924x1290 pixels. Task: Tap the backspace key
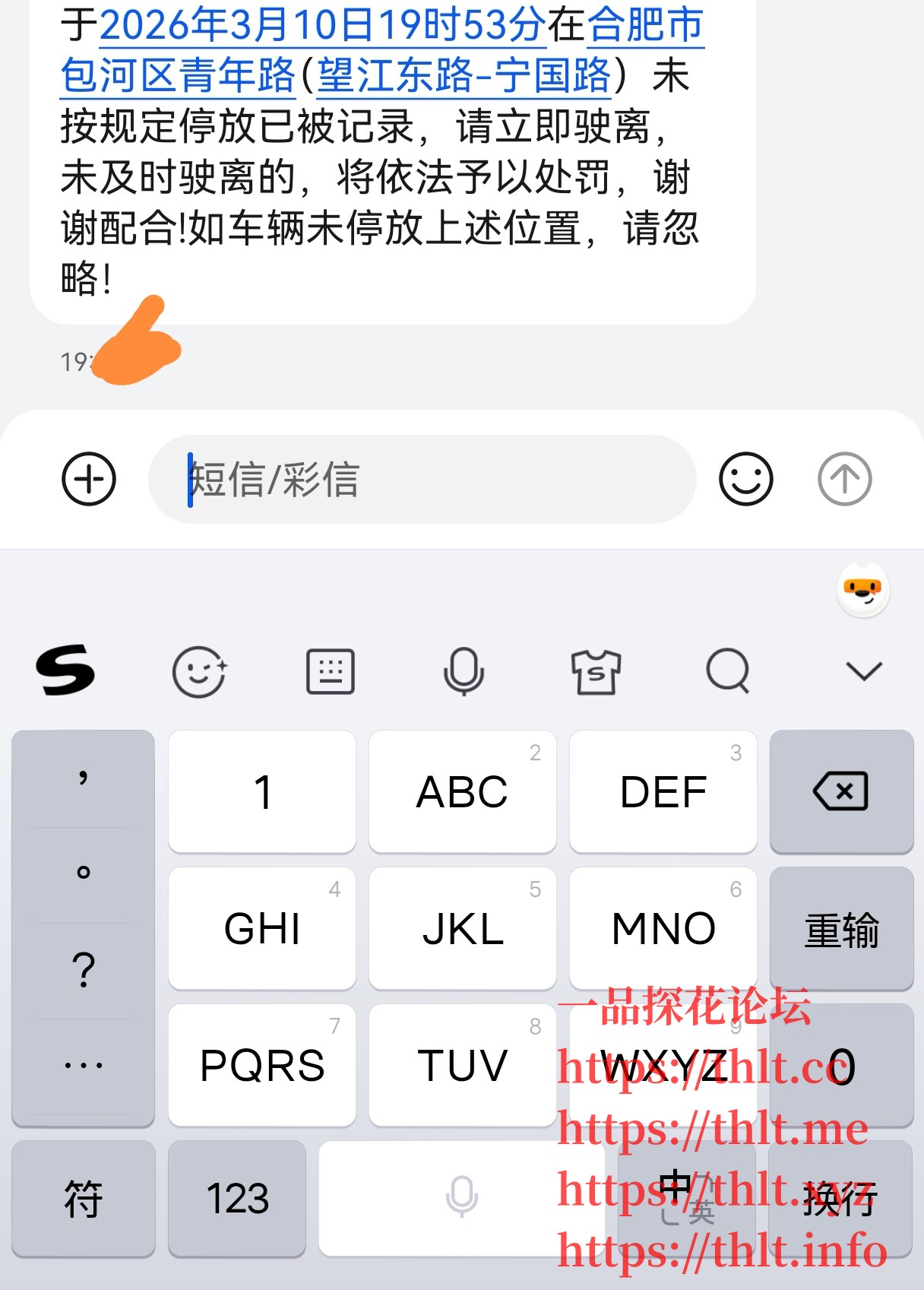pyautogui.click(x=841, y=791)
